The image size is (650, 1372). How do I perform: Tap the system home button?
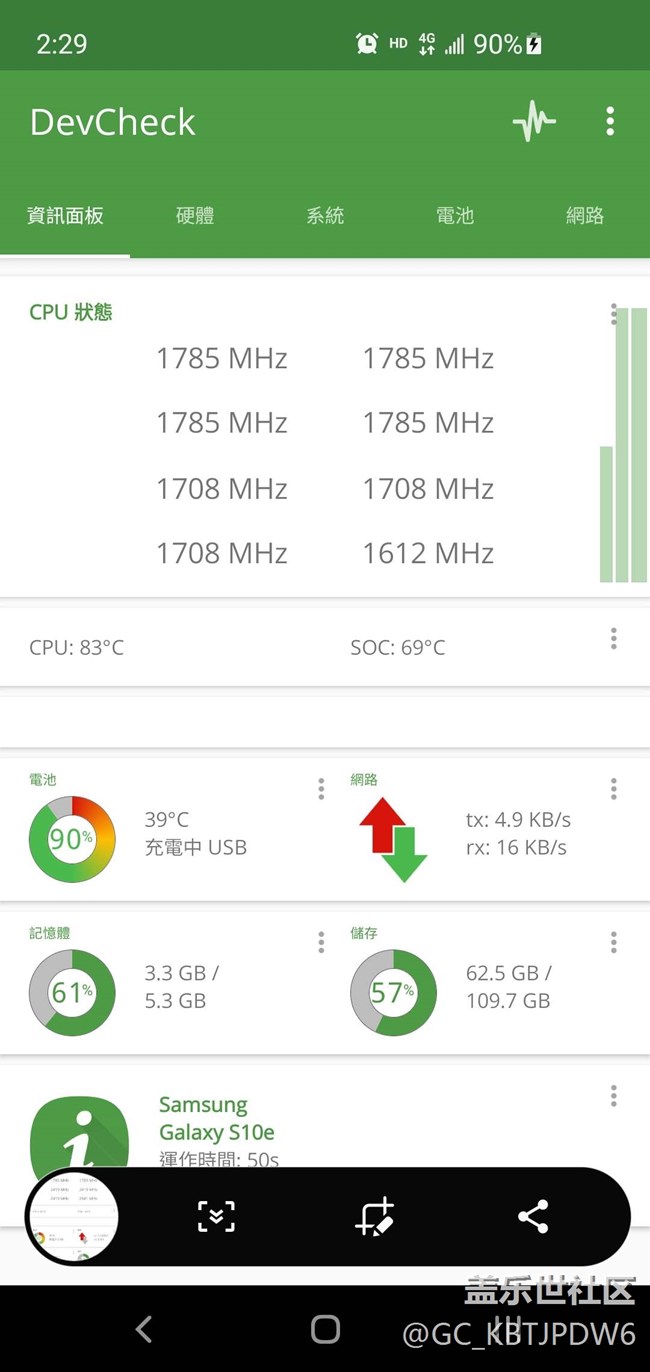pyautogui.click(x=325, y=1329)
